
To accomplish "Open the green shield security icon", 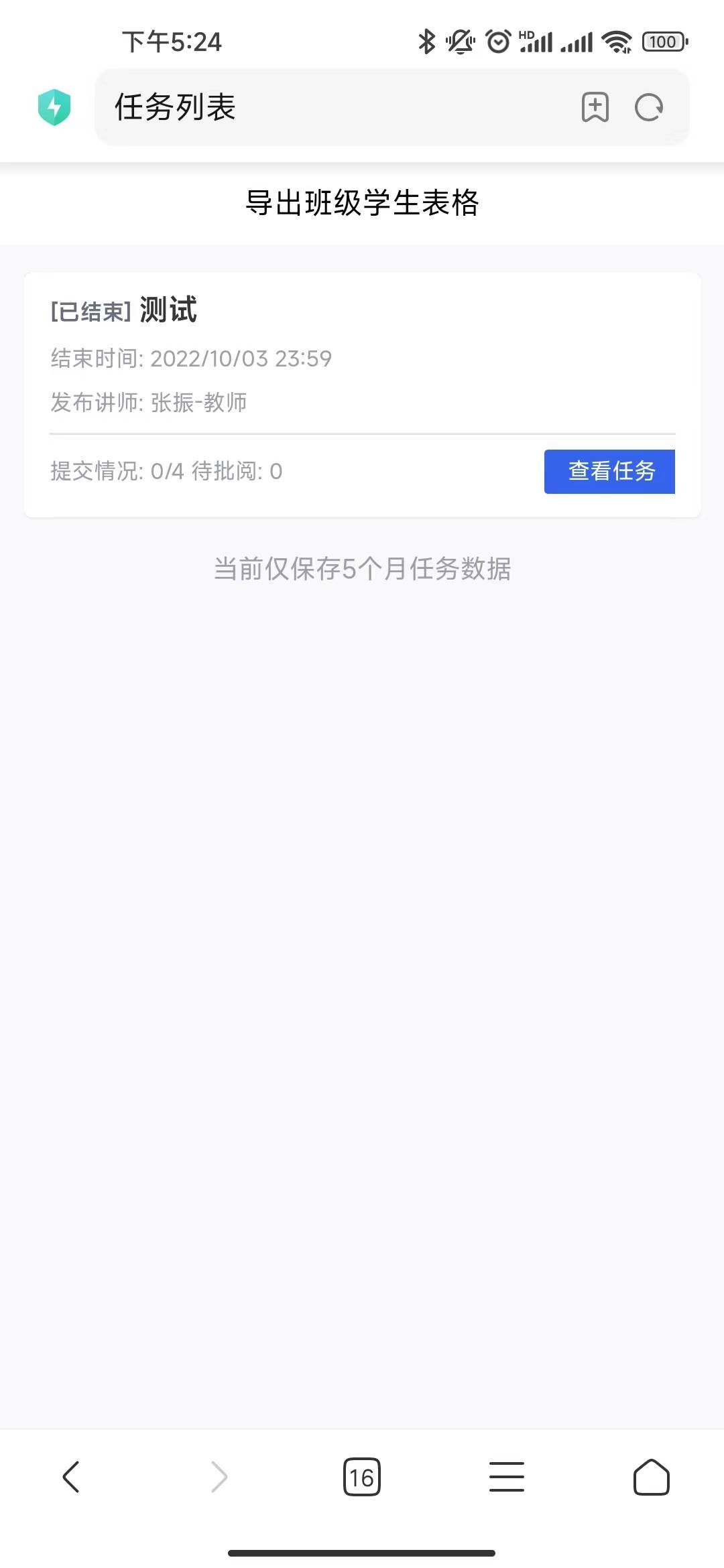I will click(x=54, y=107).
